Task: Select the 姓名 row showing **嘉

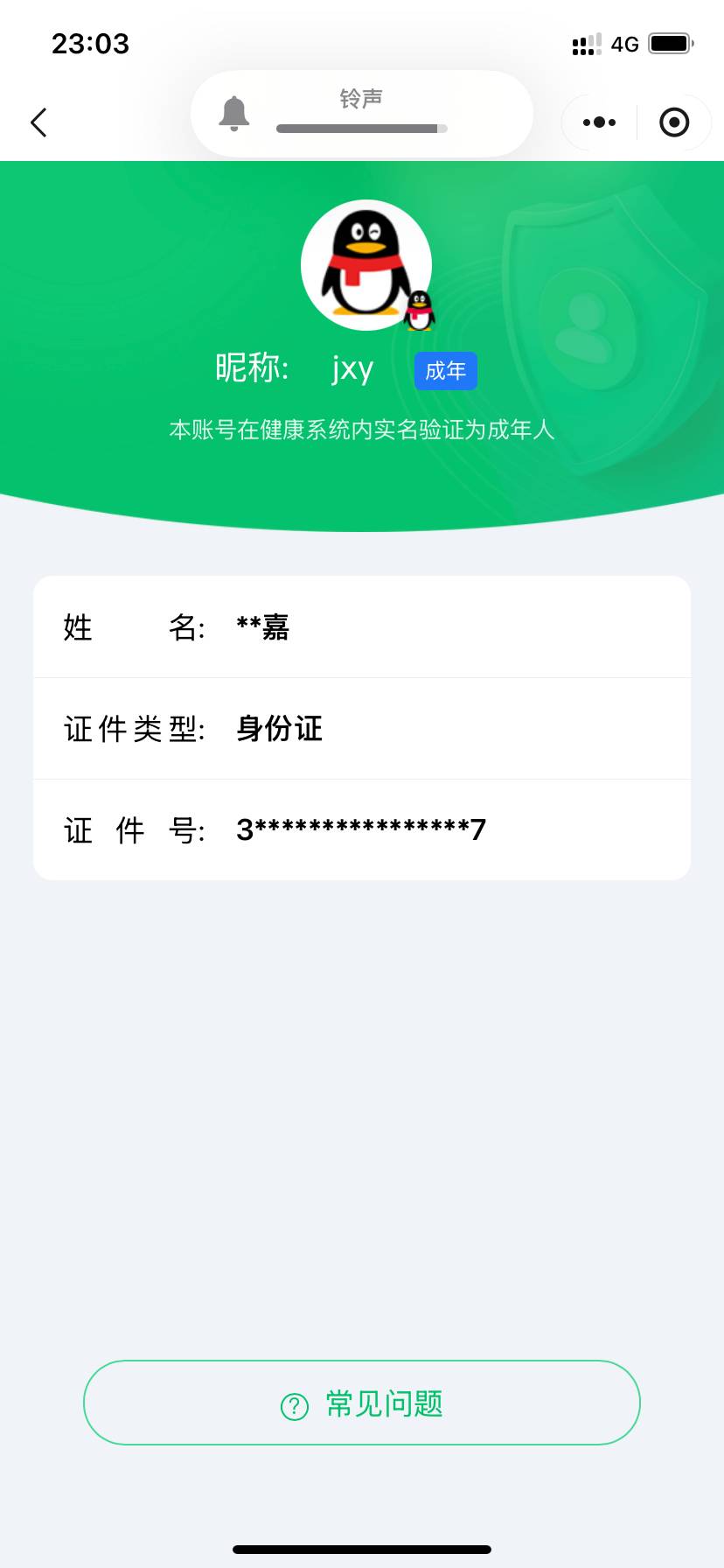Action: 361,626
